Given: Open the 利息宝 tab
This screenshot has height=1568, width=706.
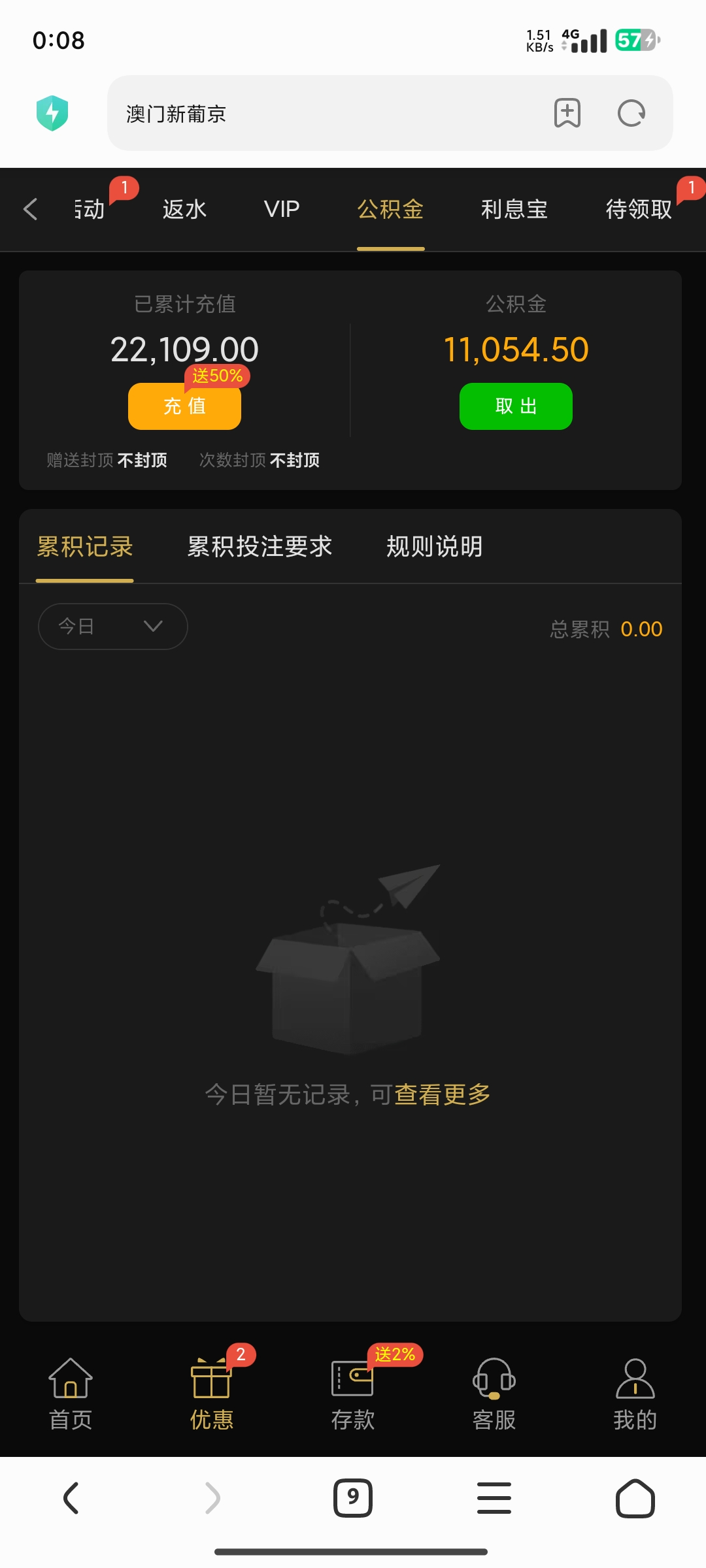Looking at the screenshot, I should pos(514,209).
